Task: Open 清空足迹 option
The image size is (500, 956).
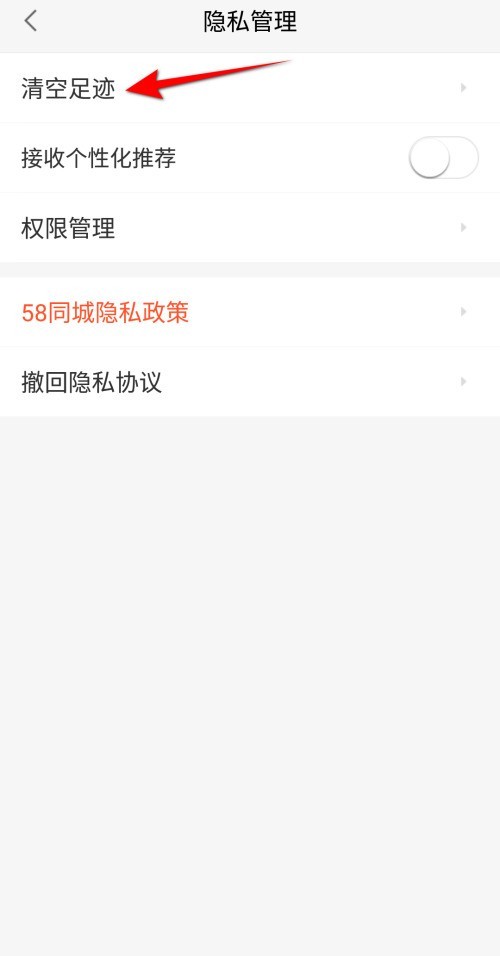Action: [250, 88]
